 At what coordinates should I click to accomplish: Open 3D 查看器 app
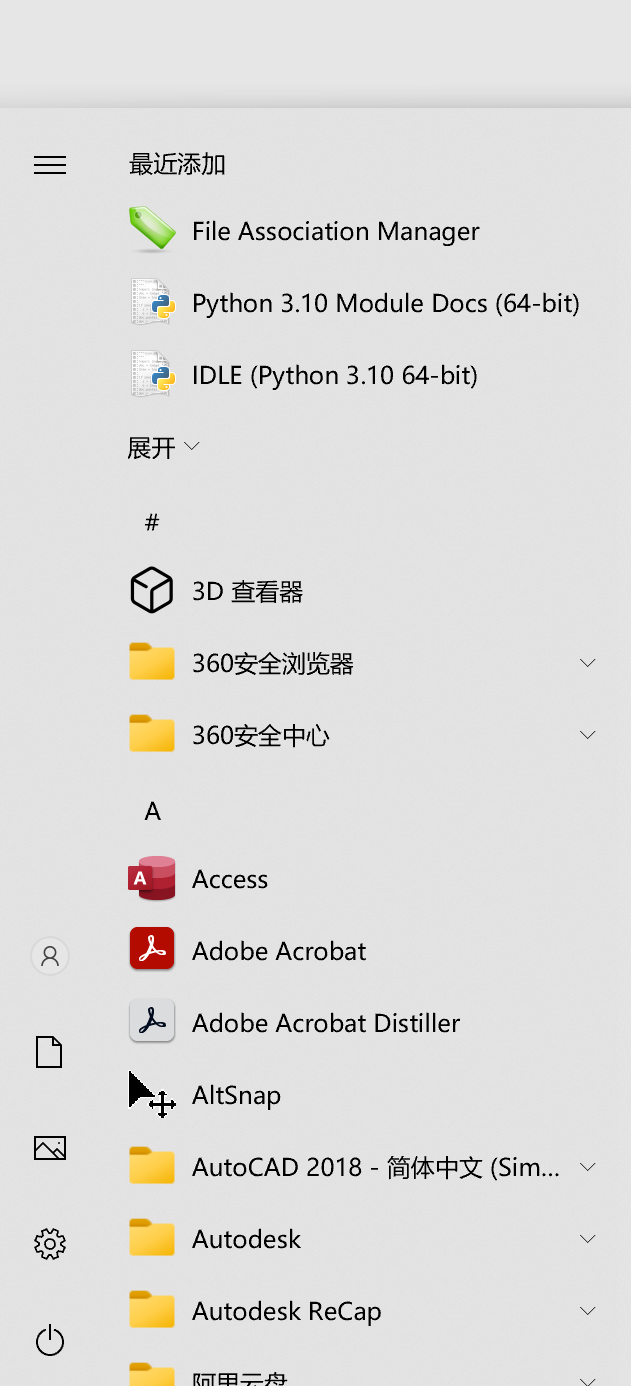366,591
